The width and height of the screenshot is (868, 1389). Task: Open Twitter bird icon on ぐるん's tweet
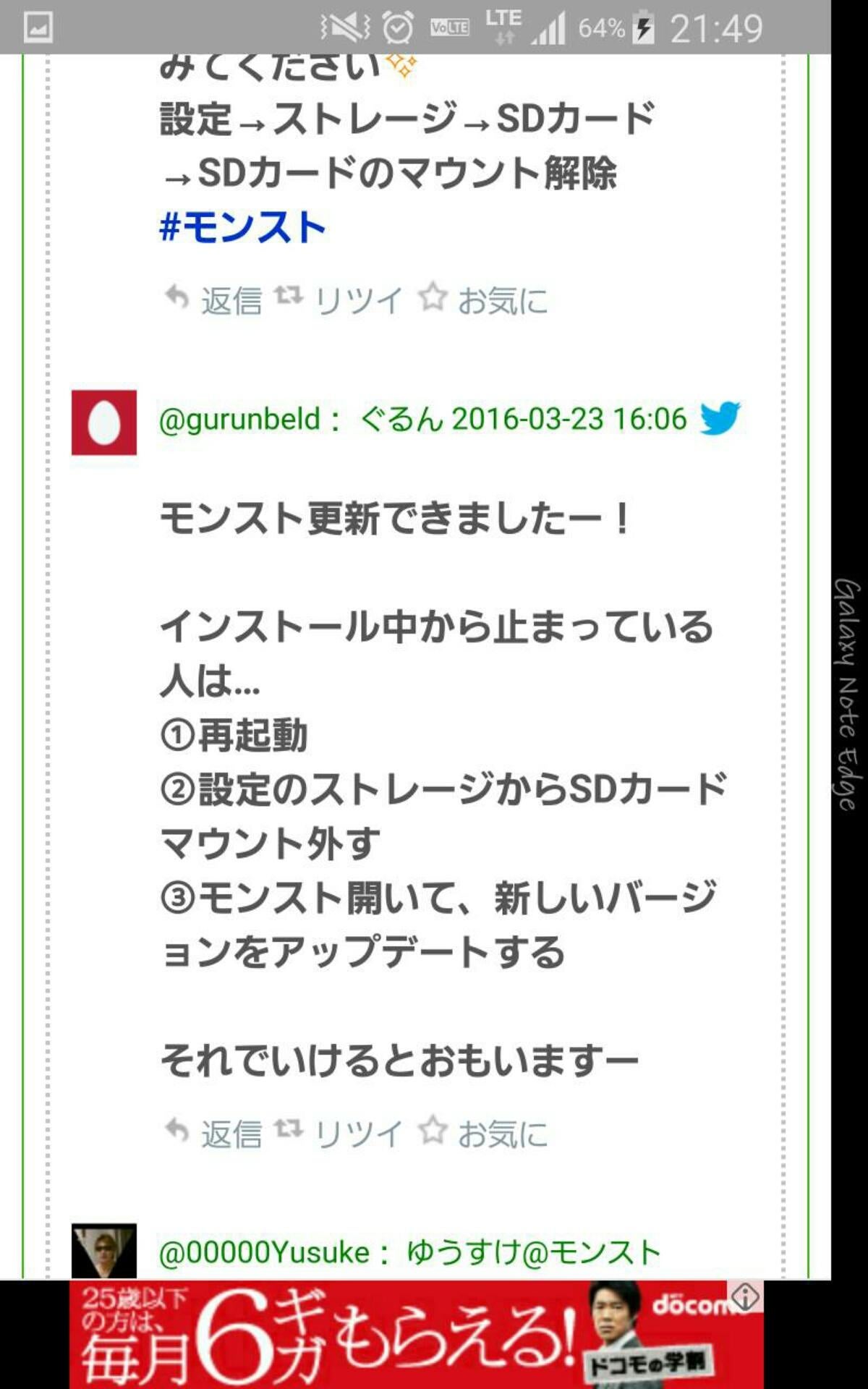(720, 418)
